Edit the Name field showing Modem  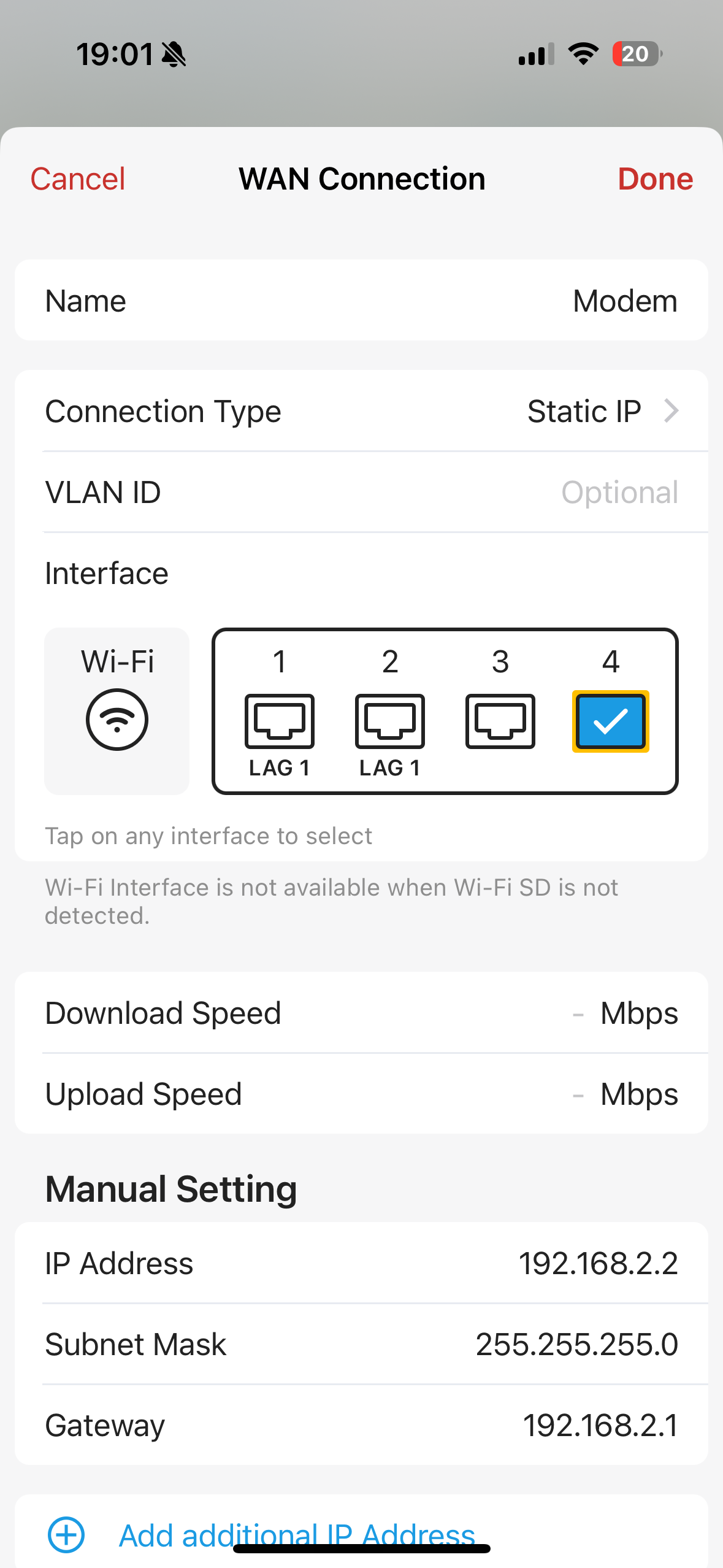pos(362,301)
